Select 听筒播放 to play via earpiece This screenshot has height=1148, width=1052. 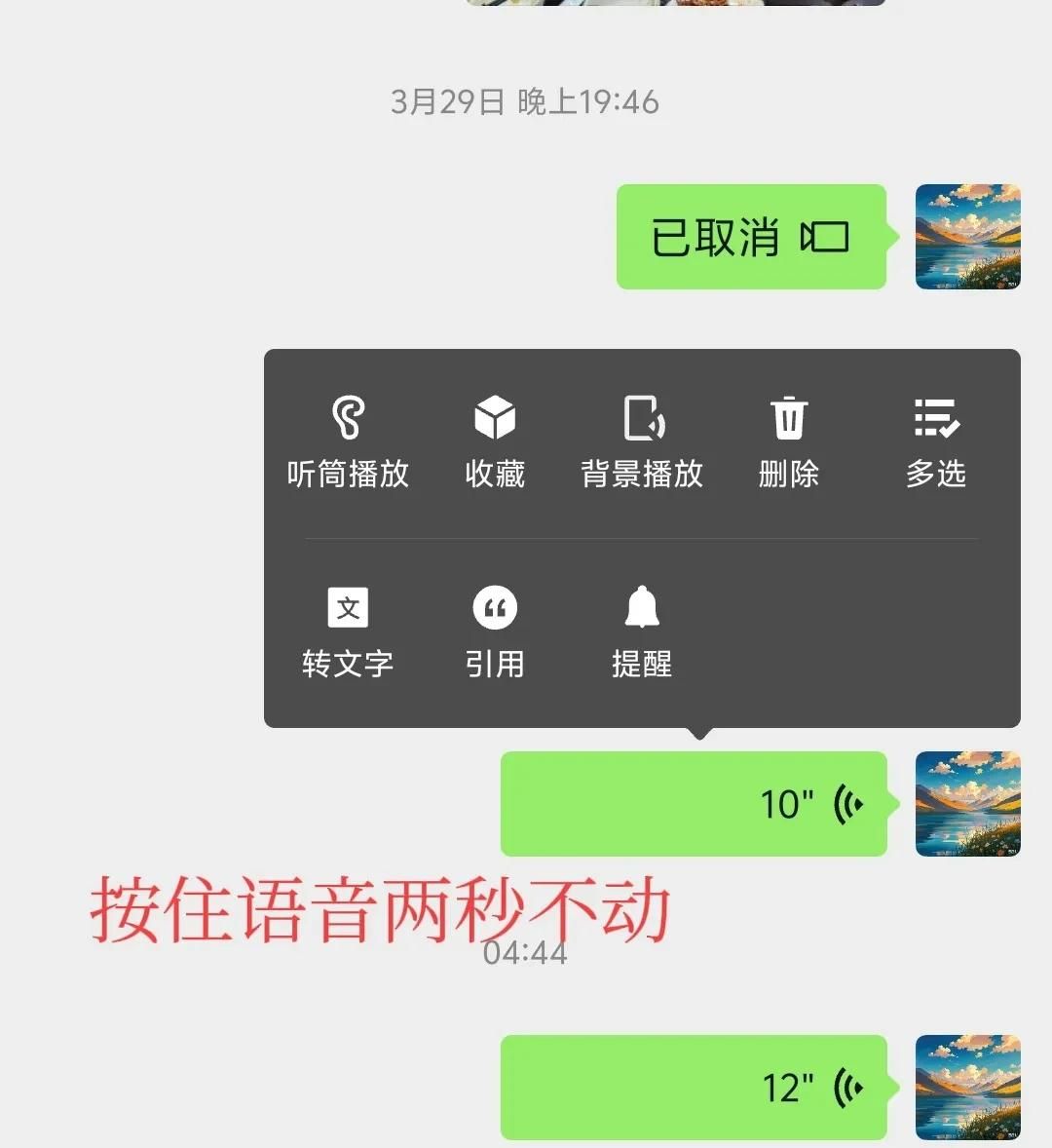click(348, 441)
